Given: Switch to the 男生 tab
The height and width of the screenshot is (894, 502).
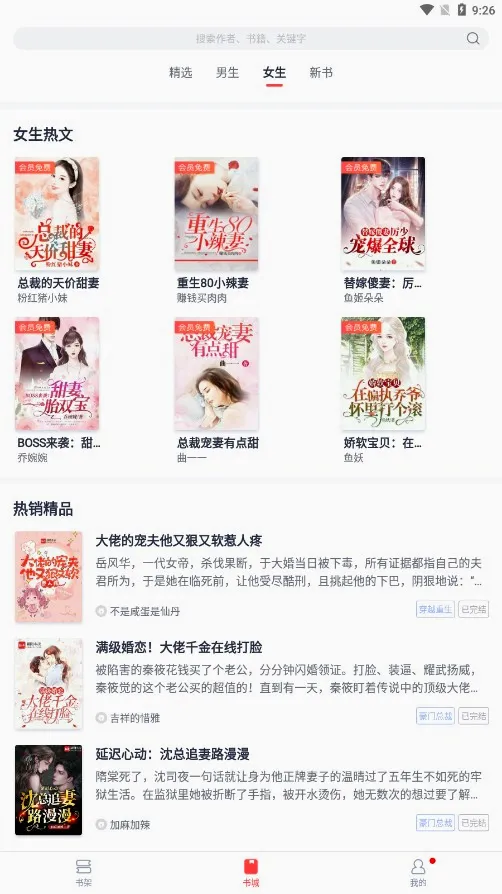Looking at the screenshot, I should pos(227,72).
